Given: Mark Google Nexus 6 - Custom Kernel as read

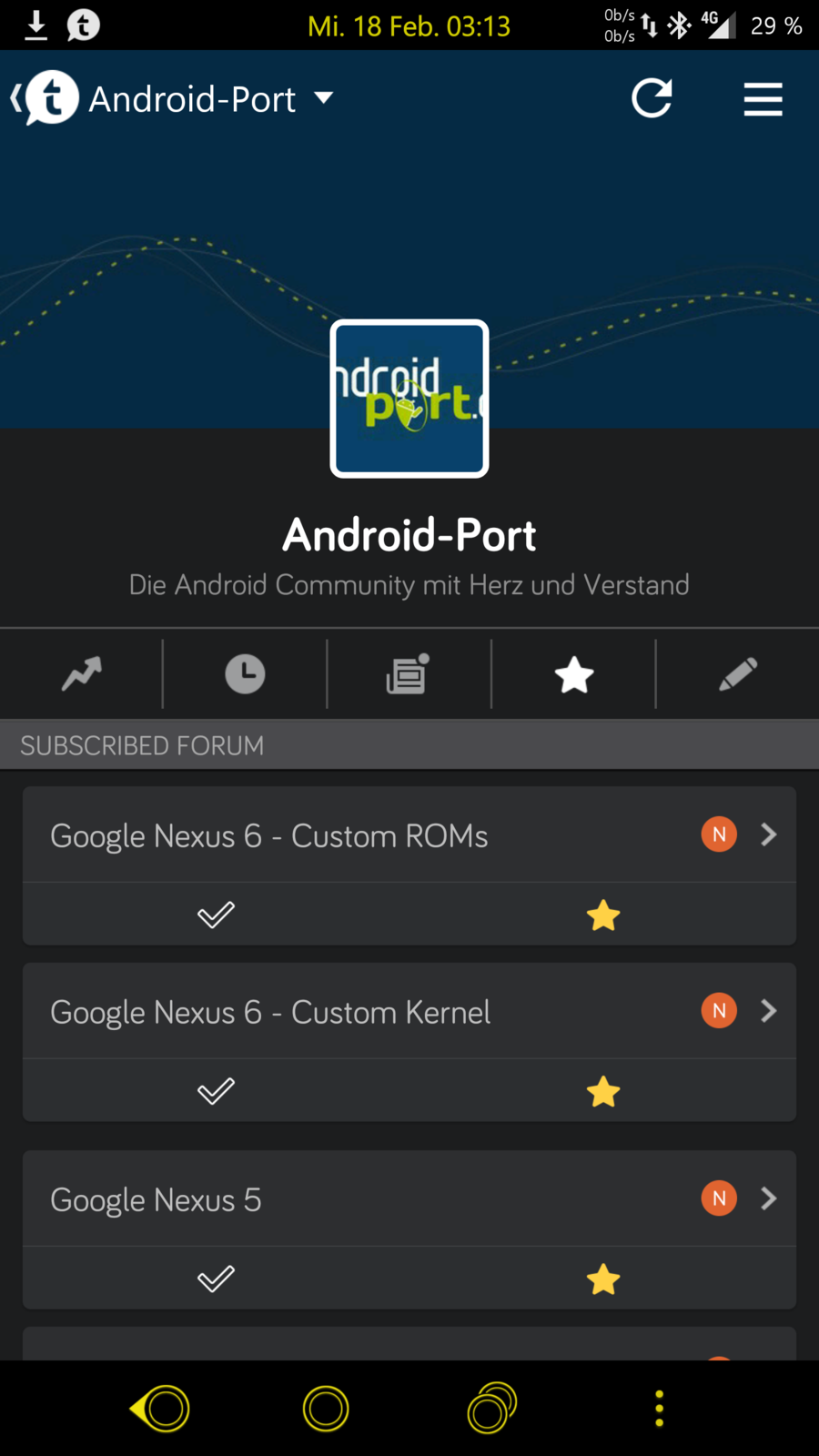Looking at the screenshot, I should (216, 1091).
